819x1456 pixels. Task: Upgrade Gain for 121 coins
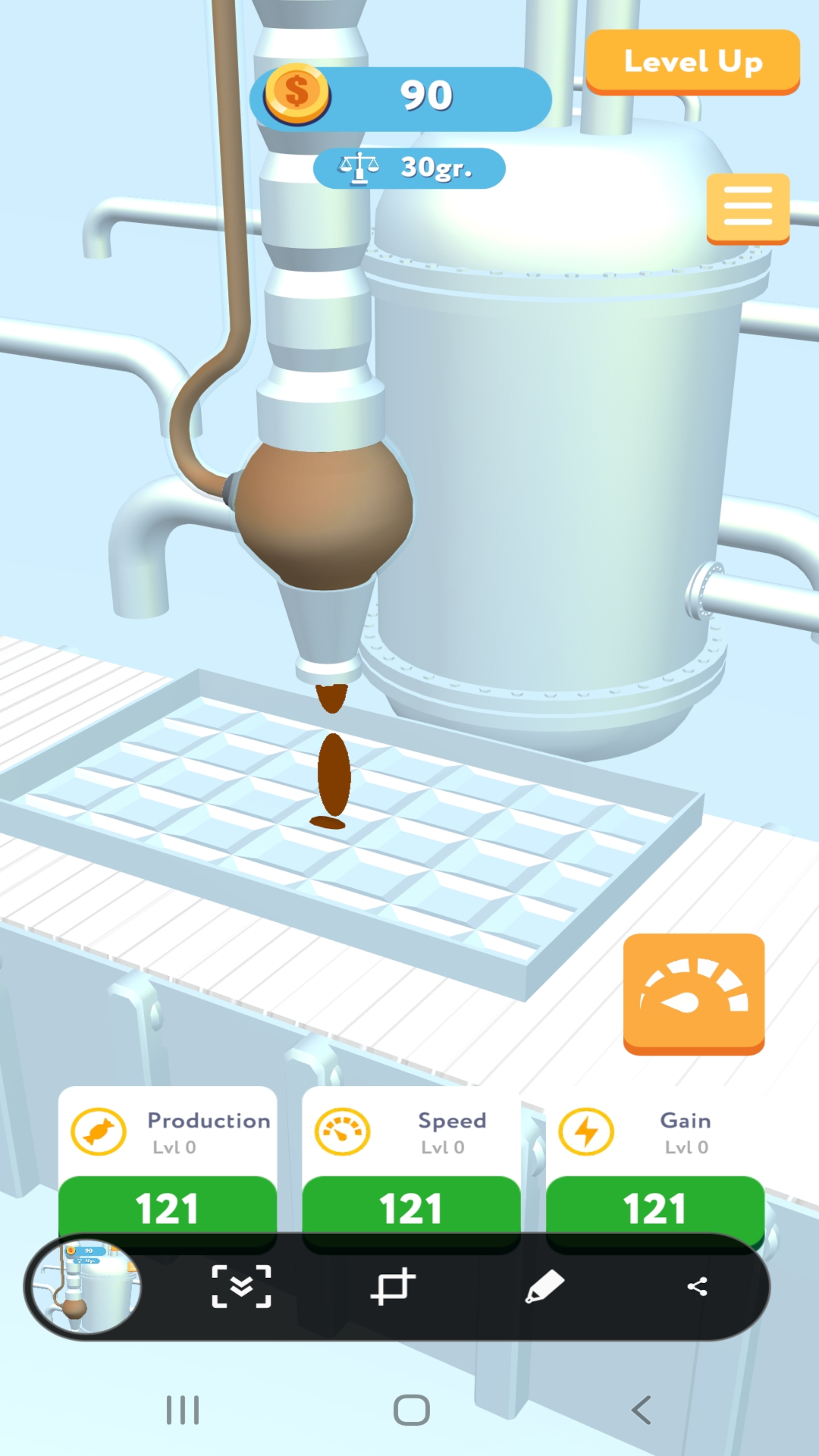[x=655, y=1206]
